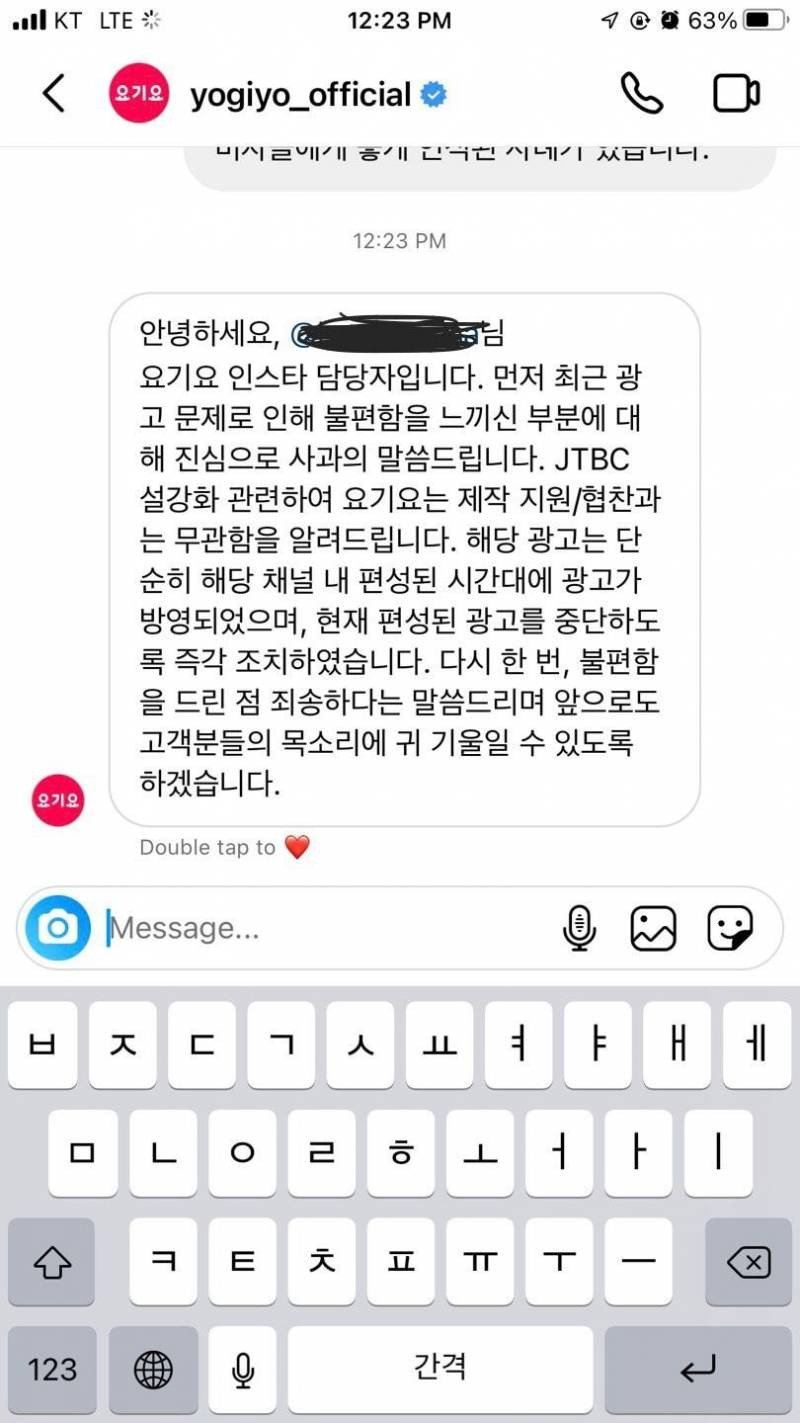
Task: Open the yogiyo_official profile header
Action: coord(279,95)
